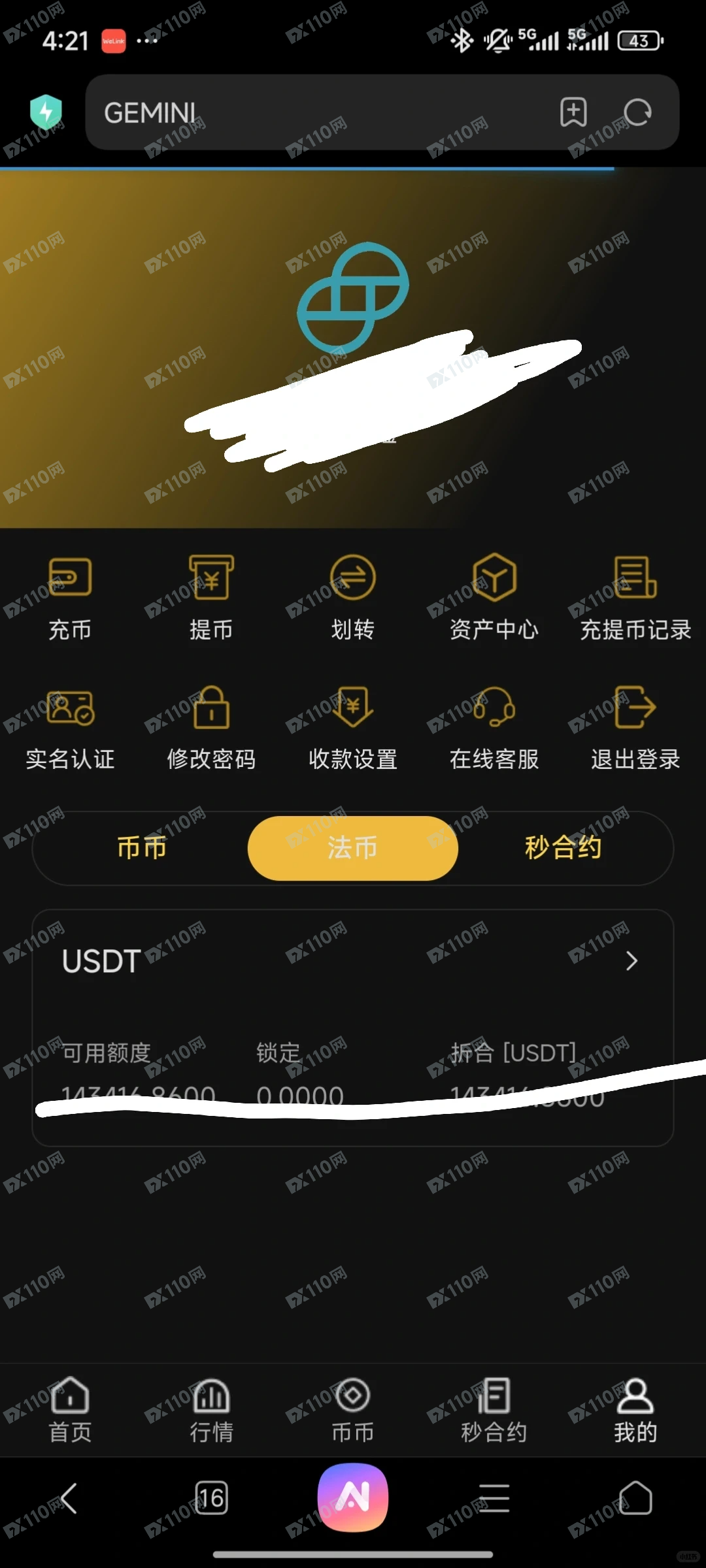Go to the 首页 home tab
The width and height of the screenshot is (706, 1568).
click(70, 1410)
